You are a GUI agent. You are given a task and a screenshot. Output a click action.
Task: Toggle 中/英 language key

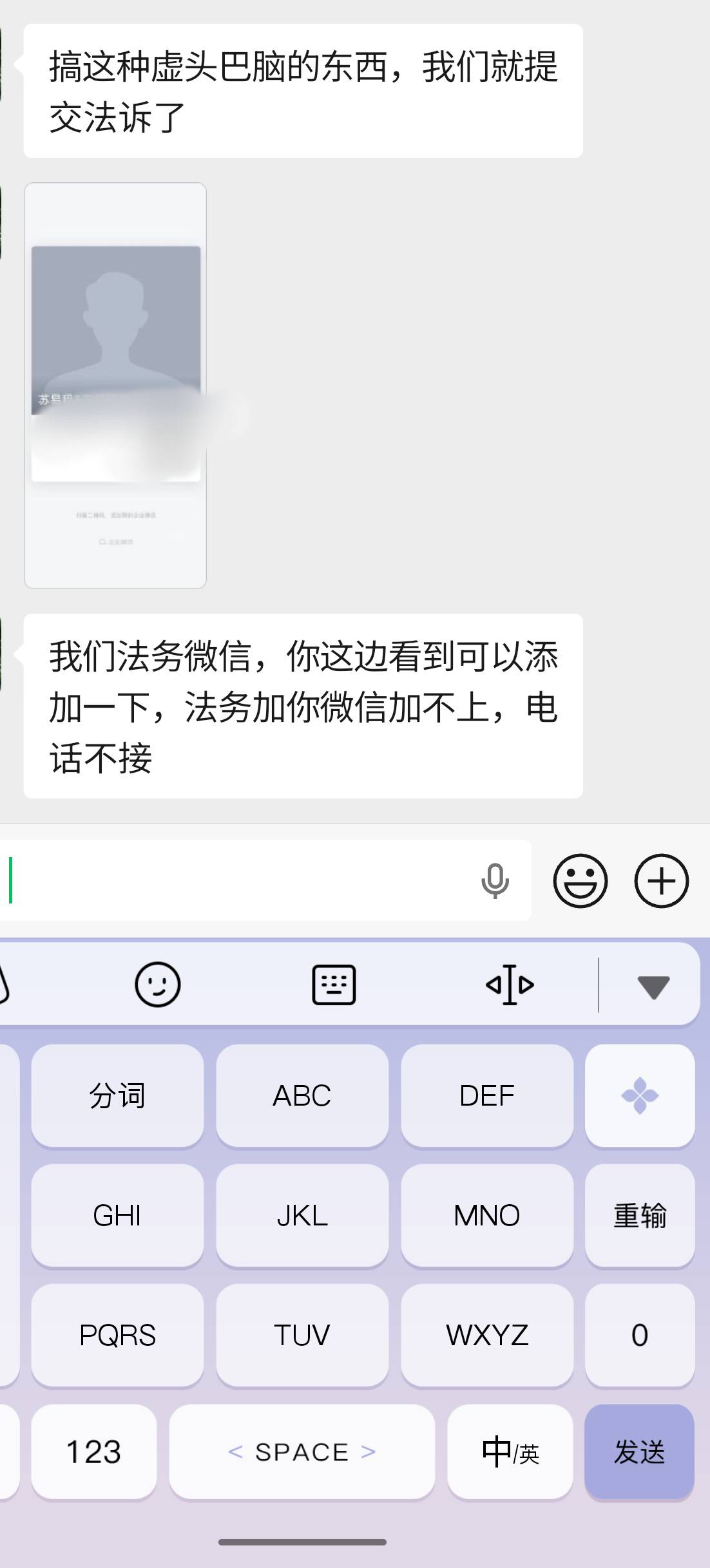[510, 1451]
